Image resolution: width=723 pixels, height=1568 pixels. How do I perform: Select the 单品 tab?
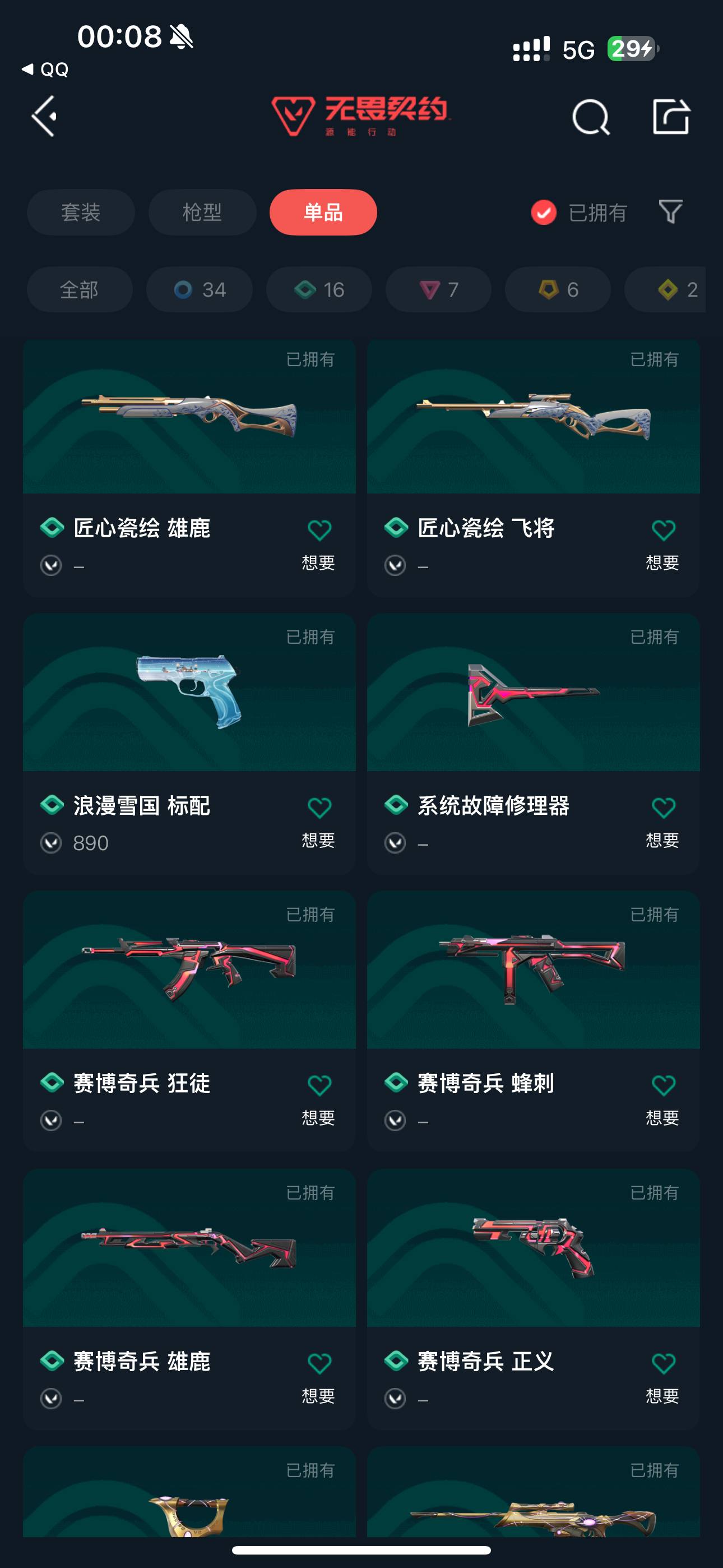[323, 212]
